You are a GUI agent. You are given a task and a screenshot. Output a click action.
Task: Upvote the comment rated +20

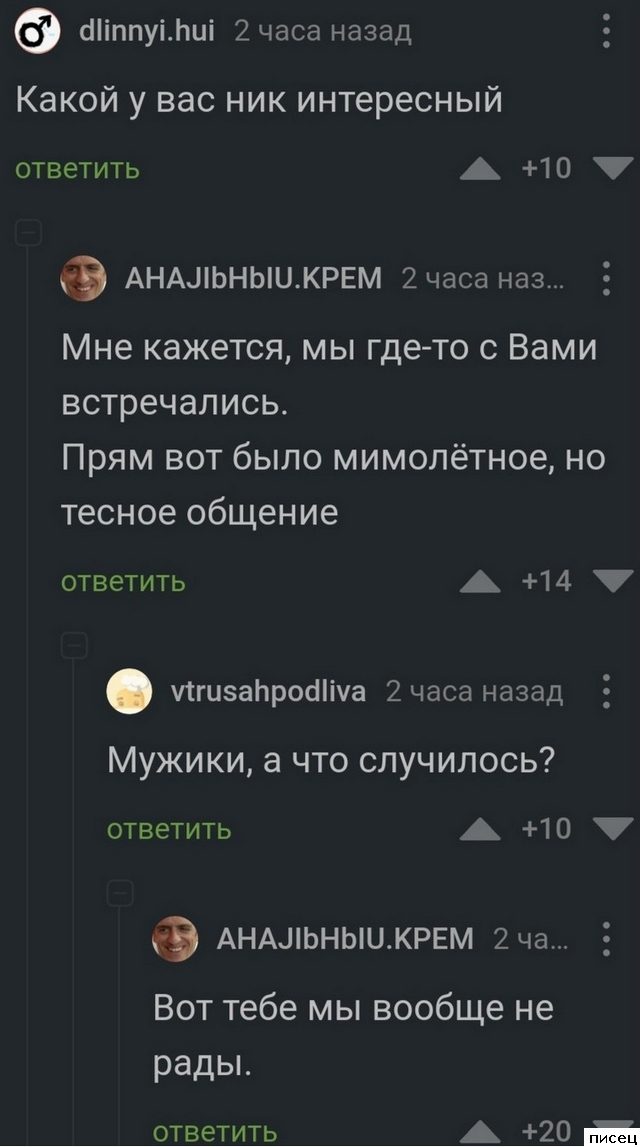click(480, 1131)
